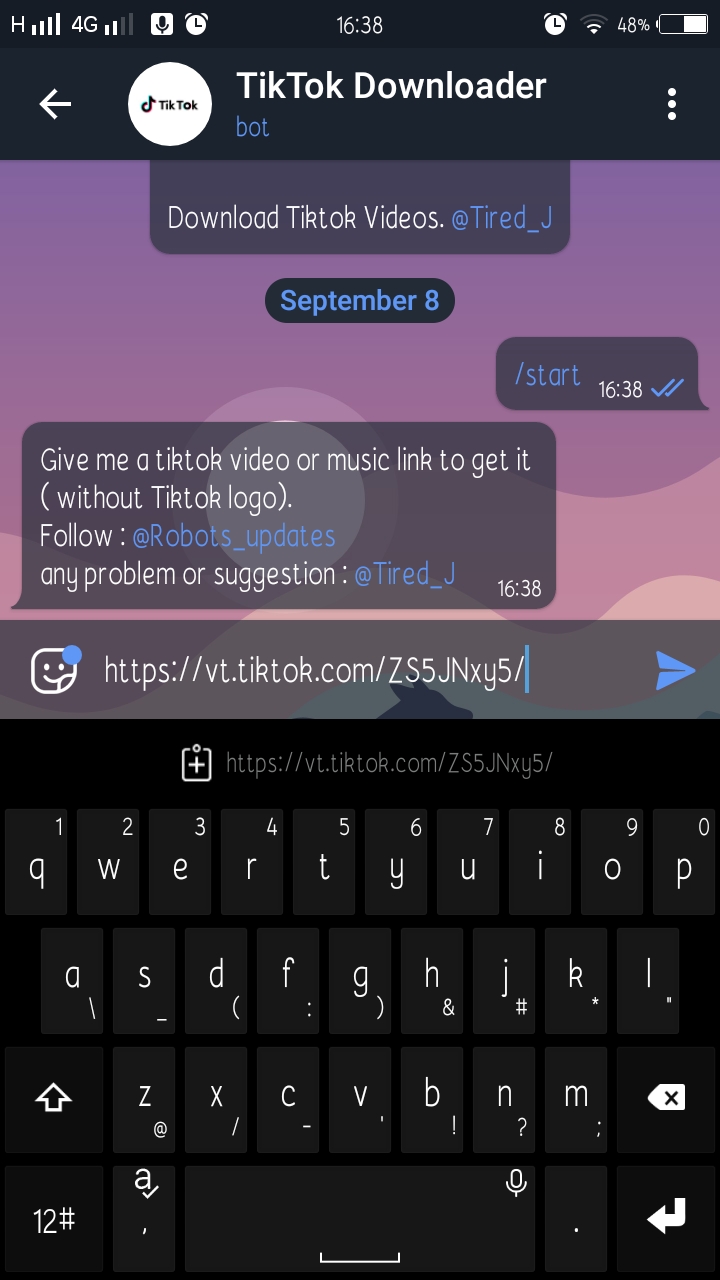The width and height of the screenshot is (720, 1280).
Task: Open the chat overflow menu
Action: tap(672, 104)
